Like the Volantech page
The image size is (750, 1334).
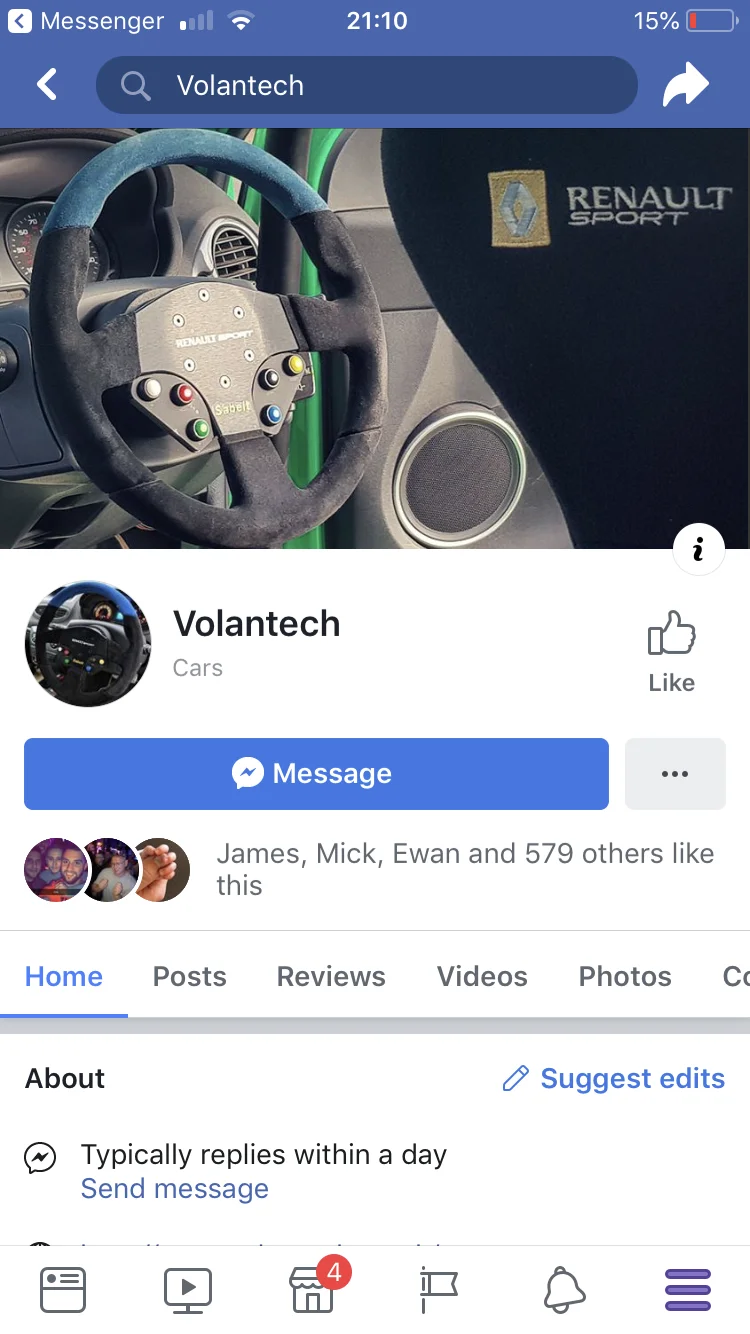pyautogui.click(x=672, y=652)
